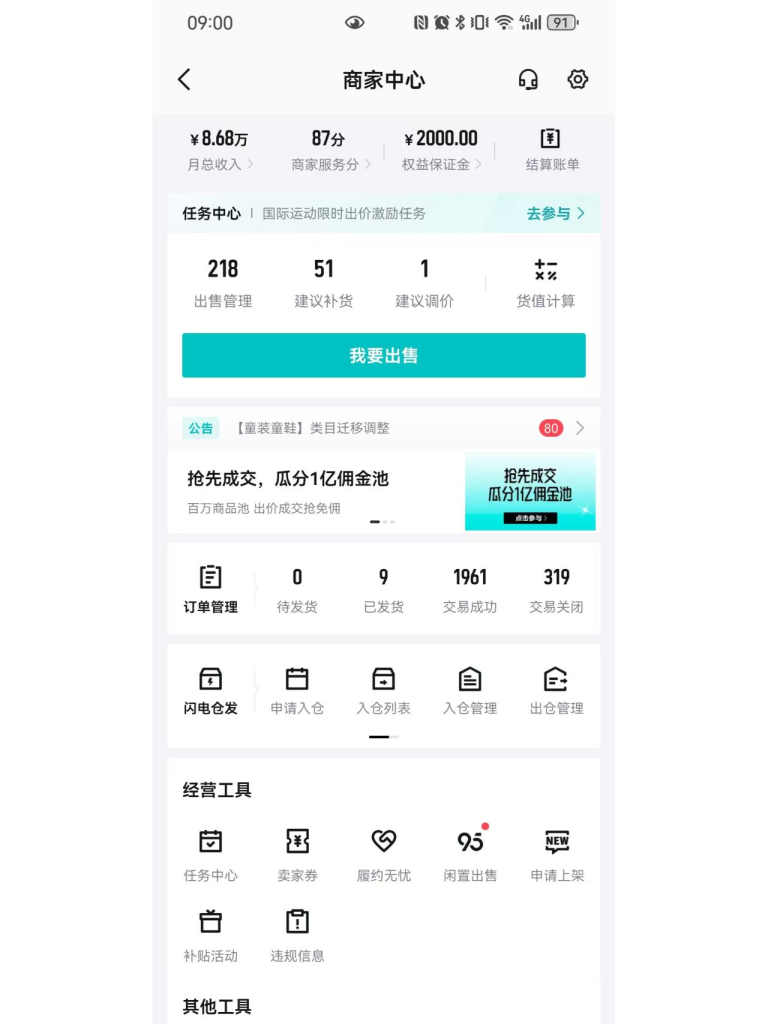
Task: Open 卖家券 tool
Action: 297,853
